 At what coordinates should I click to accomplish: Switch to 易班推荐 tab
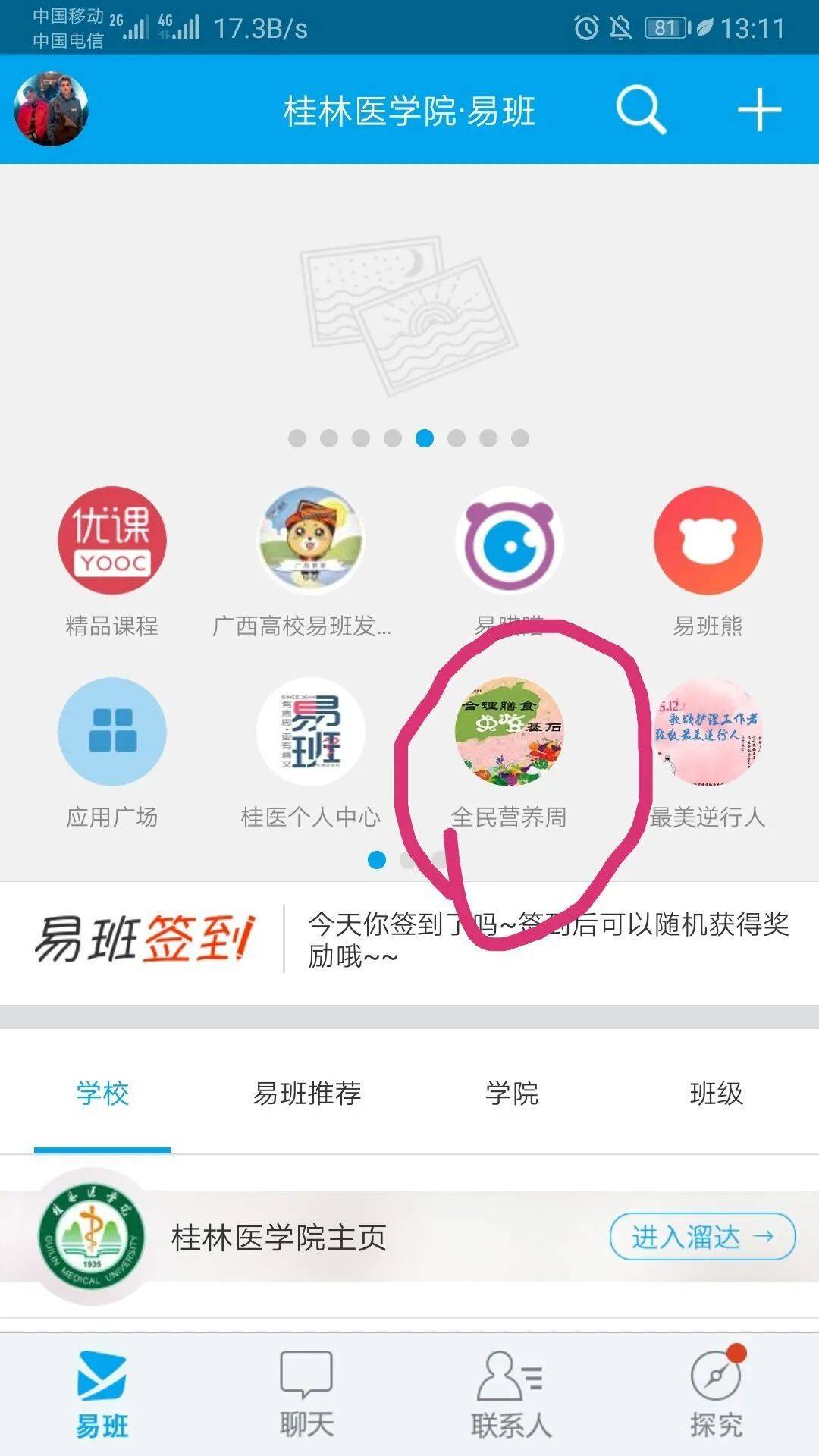coord(307,1093)
